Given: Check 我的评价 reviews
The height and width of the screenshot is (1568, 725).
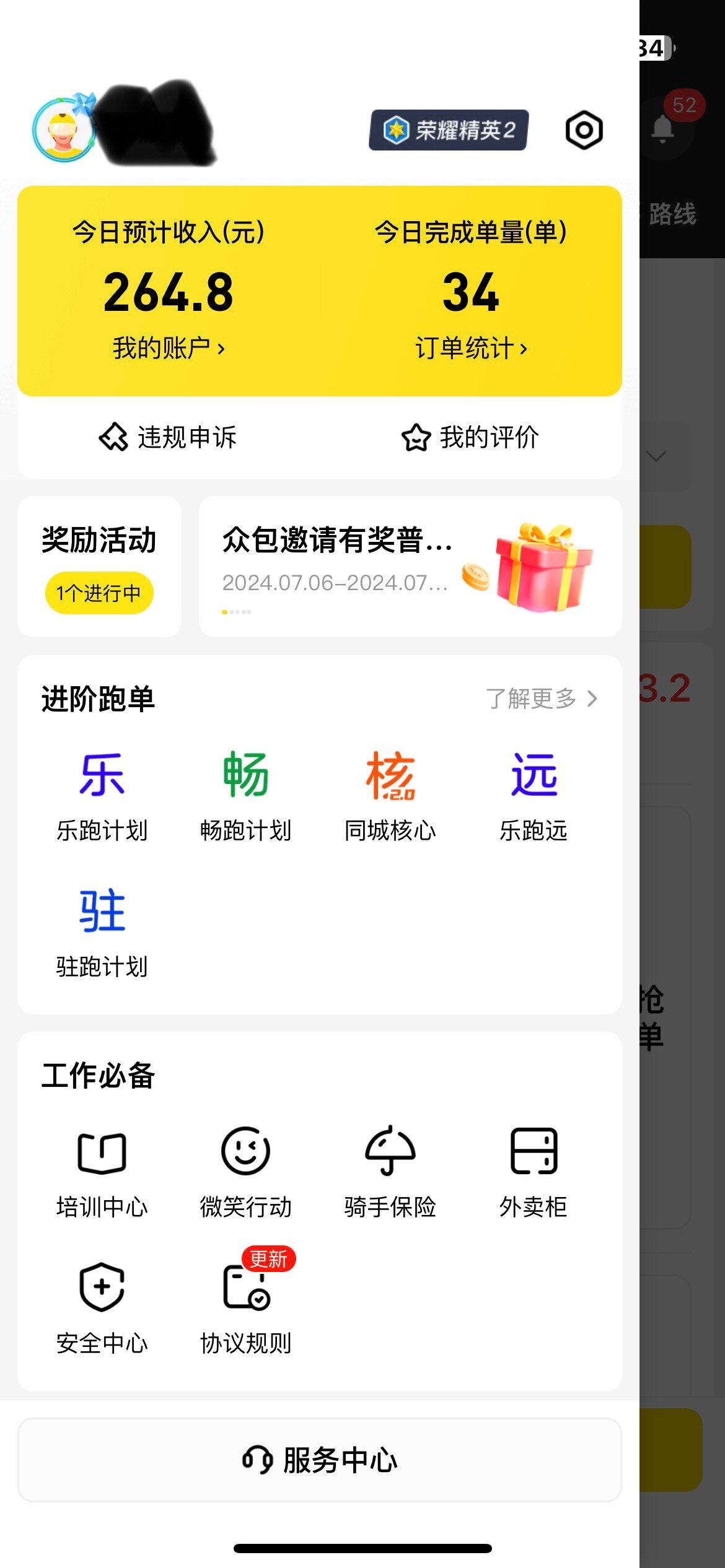Looking at the screenshot, I should pos(470,437).
